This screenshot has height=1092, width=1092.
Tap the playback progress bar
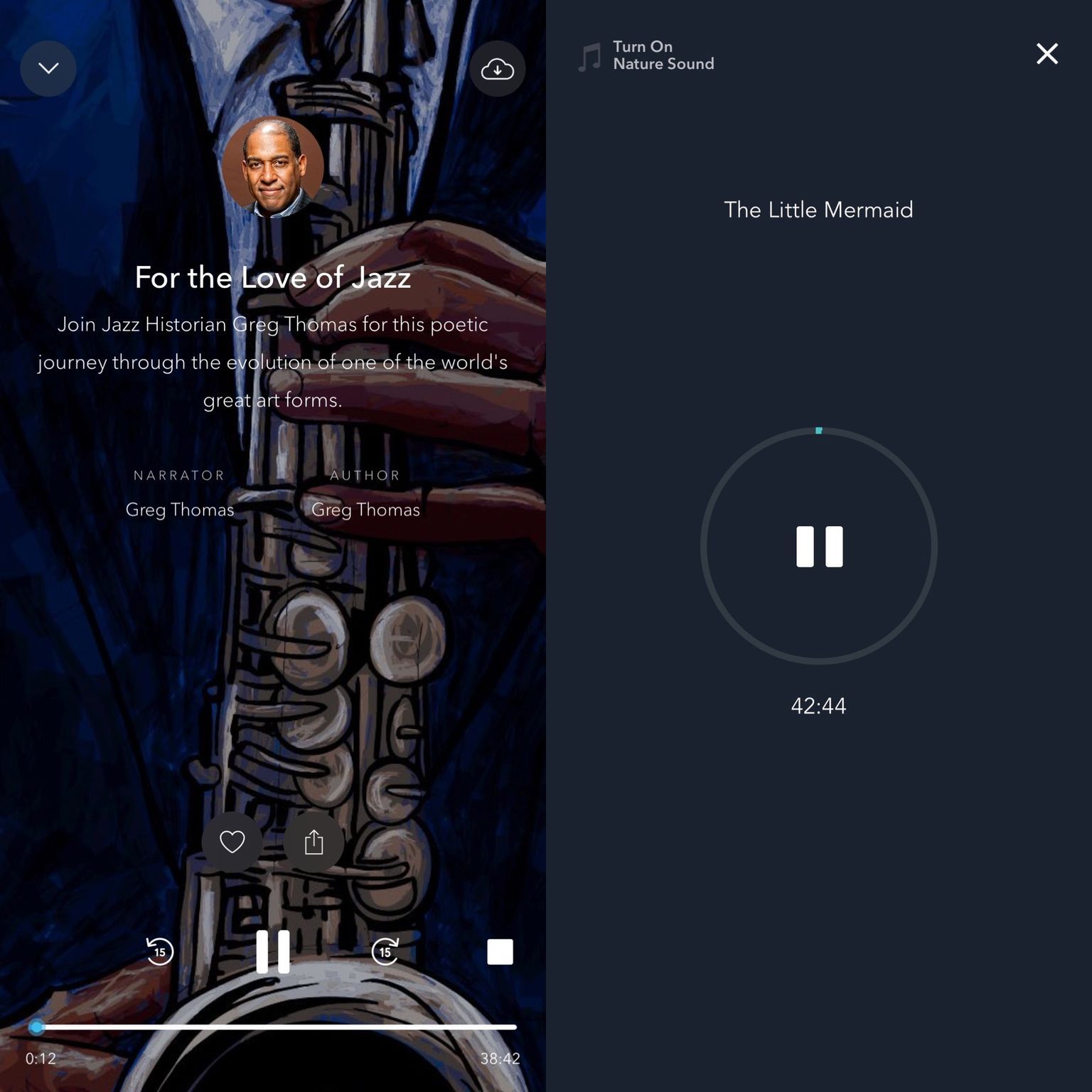tap(276, 1027)
